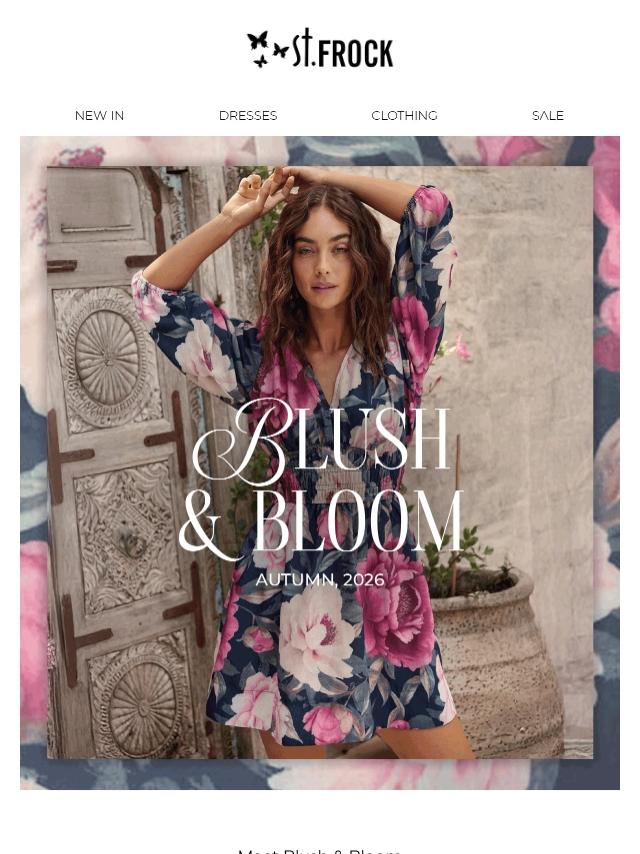This screenshot has height=854, width=640.
Task: Open the Blush & Bloom banner
Action: click(320, 462)
